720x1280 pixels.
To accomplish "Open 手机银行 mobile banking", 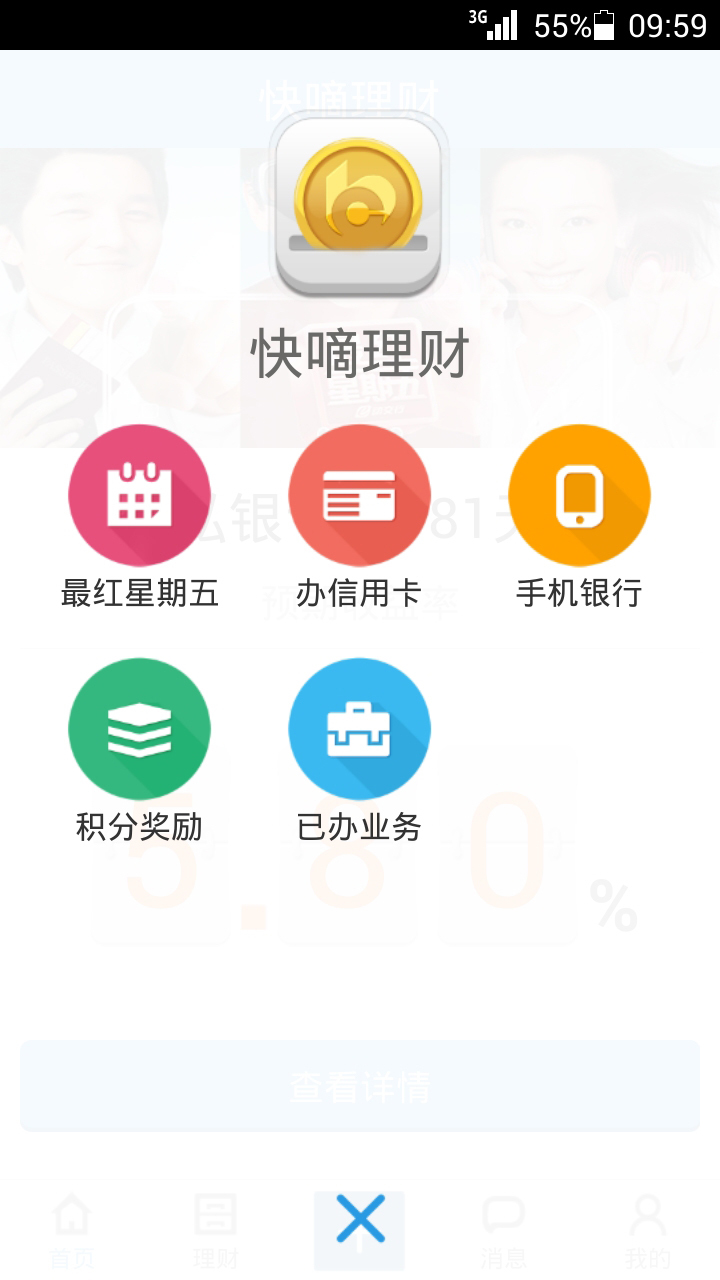I will click(579, 496).
